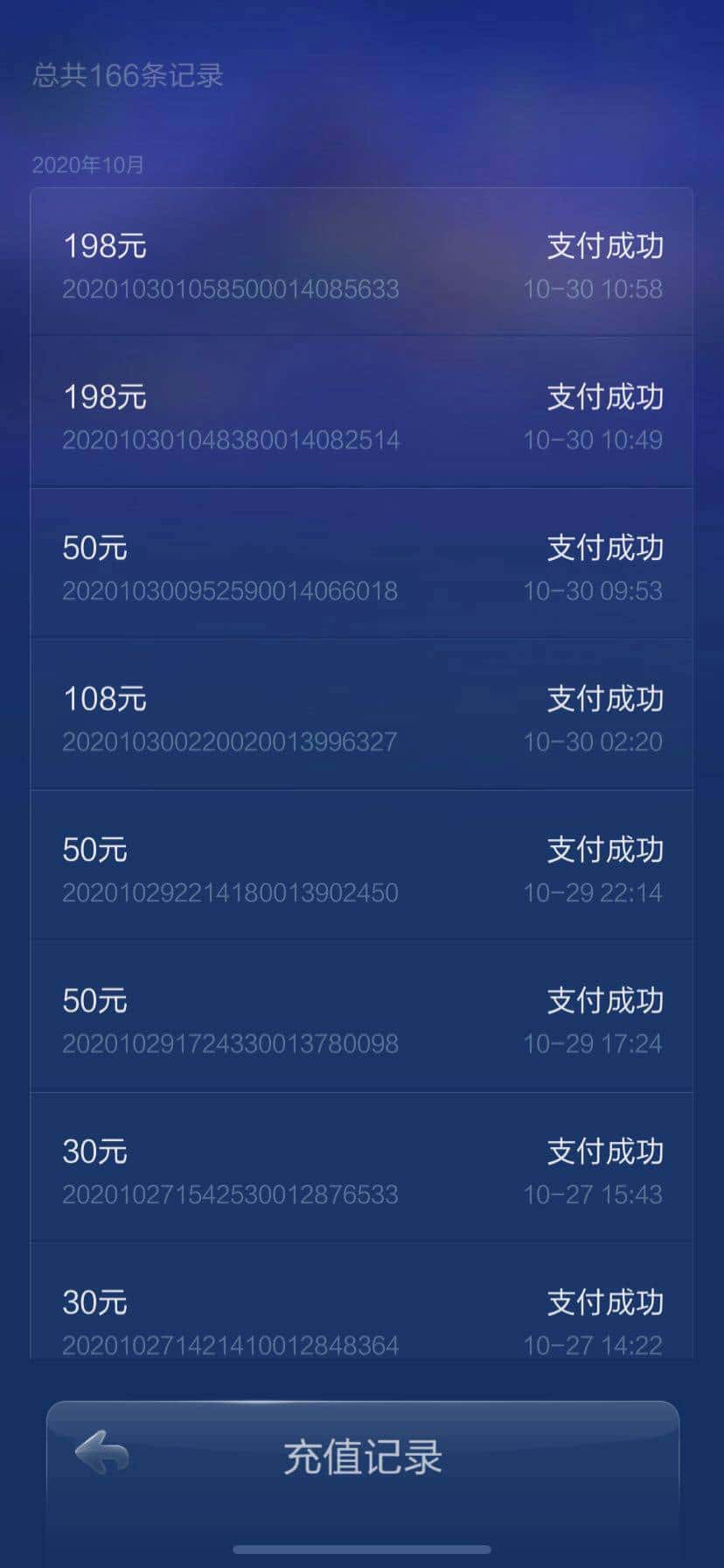The image size is (724, 1568).
Task: Open the 108元 recharge record entry
Action: coord(362,713)
